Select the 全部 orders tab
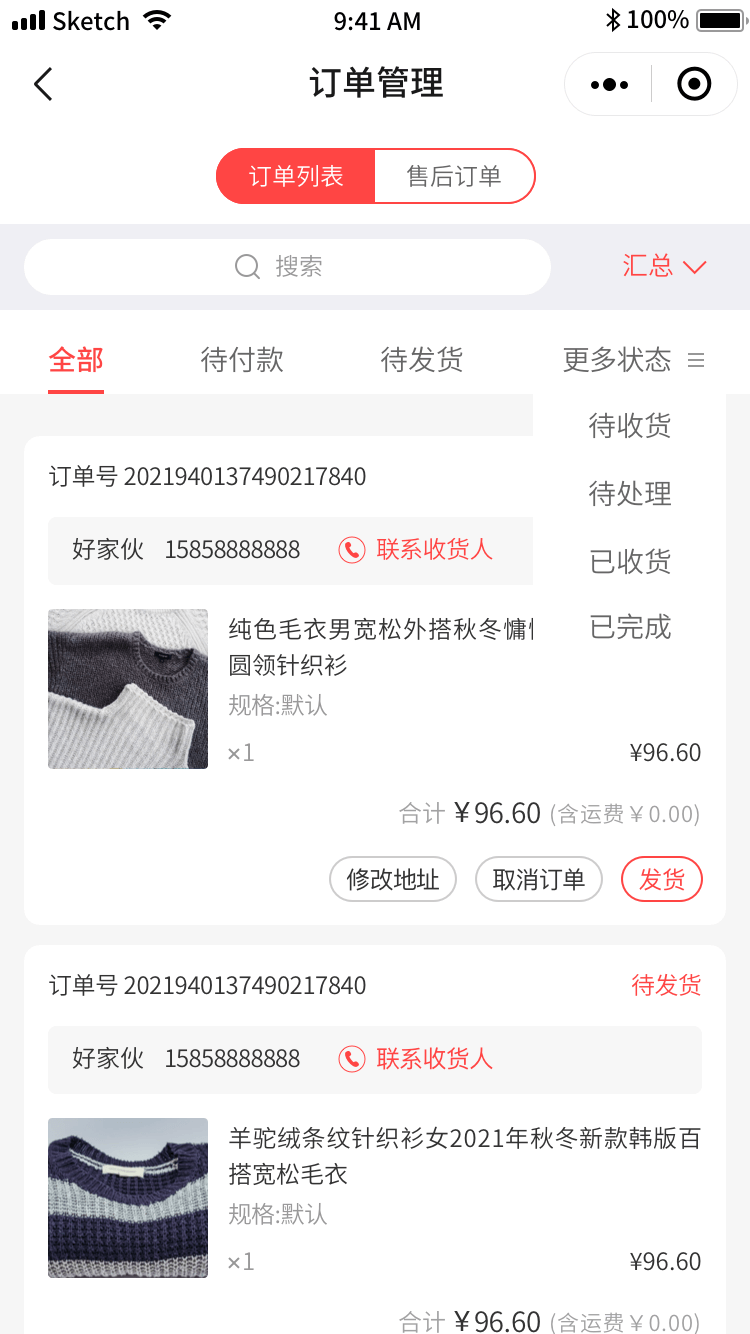Viewport: 750px width, 1334px height. pos(76,360)
